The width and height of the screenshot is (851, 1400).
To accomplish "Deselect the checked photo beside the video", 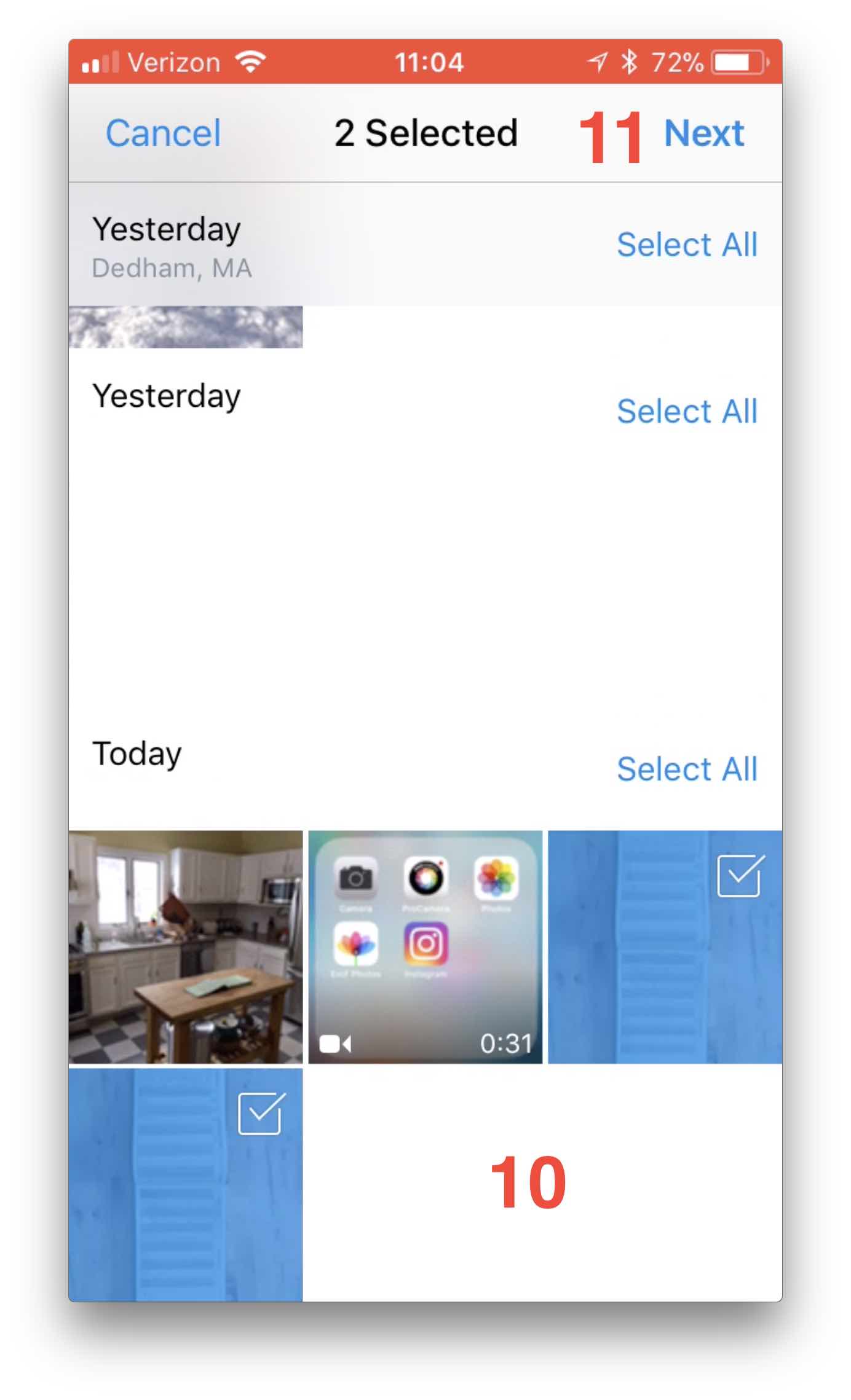I will tap(665, 946).
